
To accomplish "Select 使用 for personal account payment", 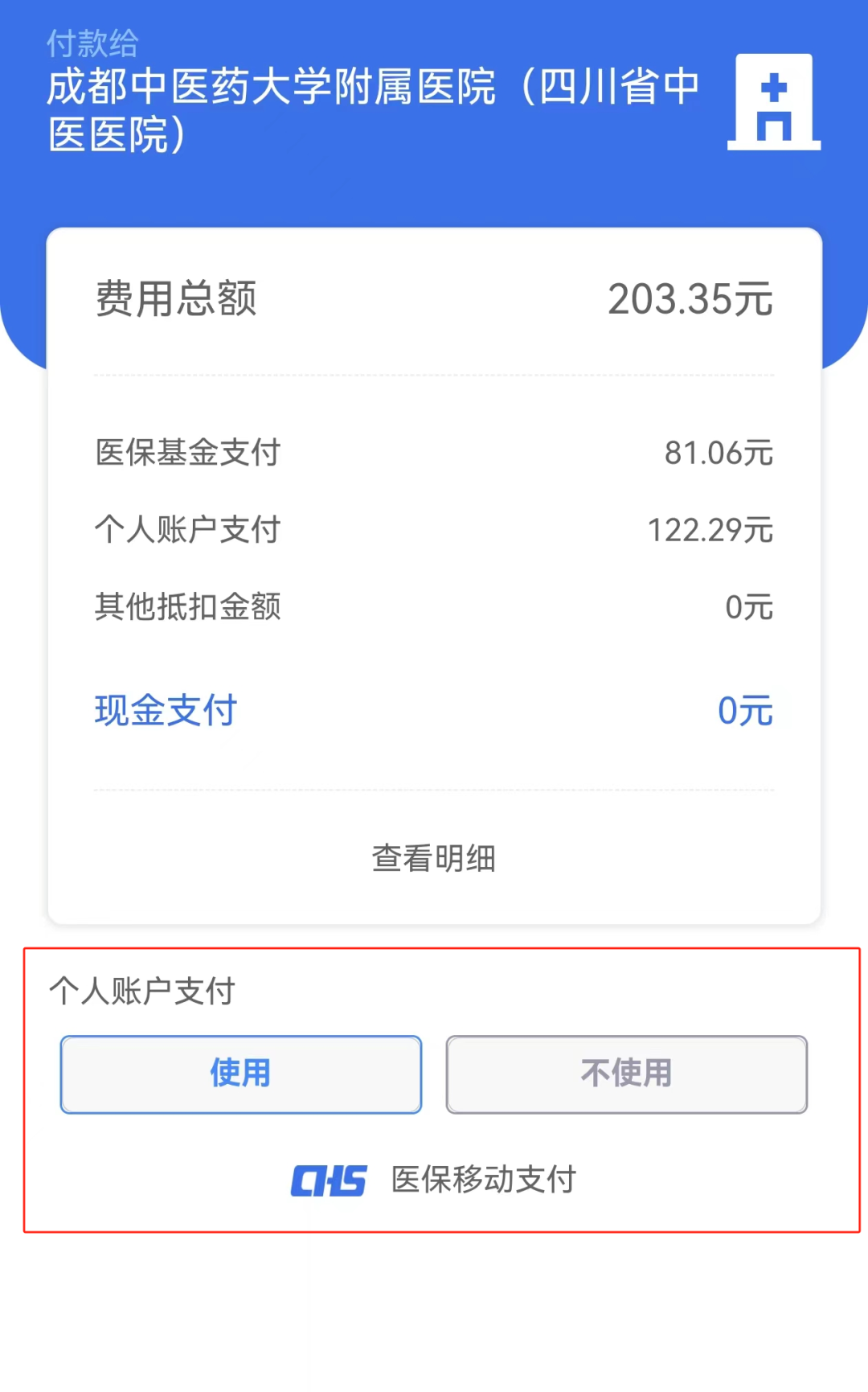I will 241,1074.
